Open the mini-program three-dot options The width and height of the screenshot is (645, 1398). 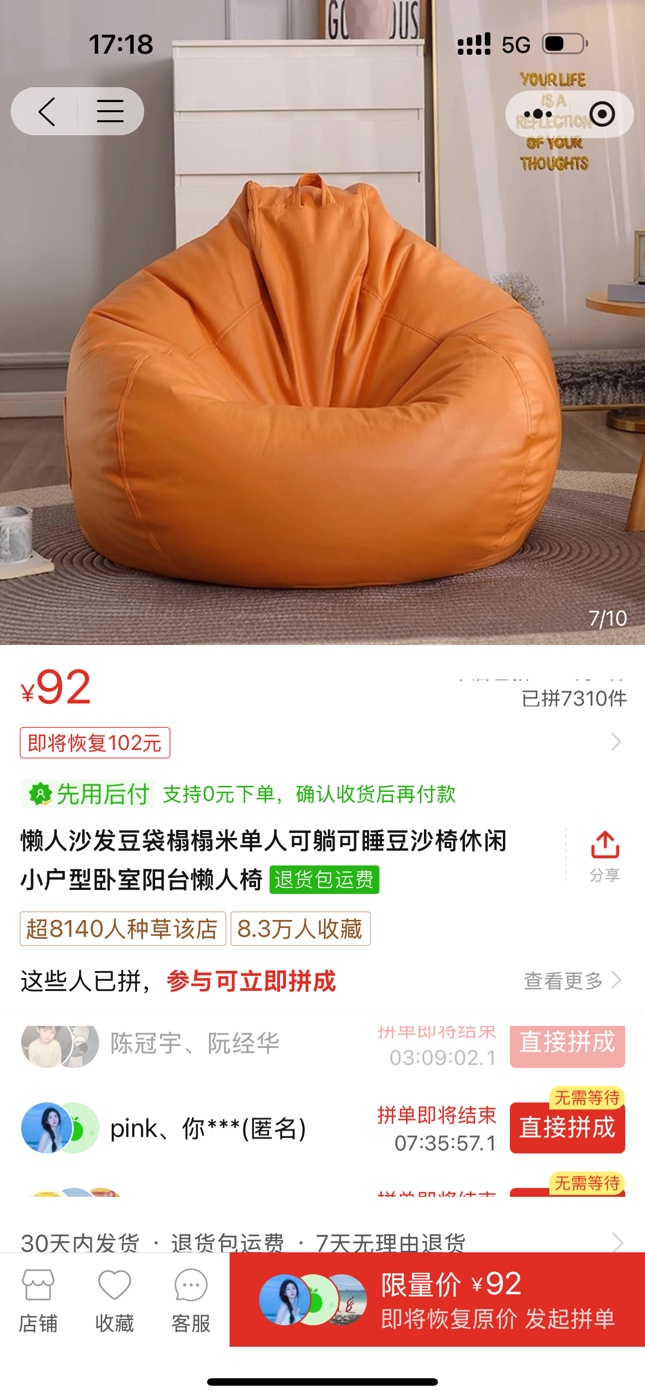pos(538,114)
